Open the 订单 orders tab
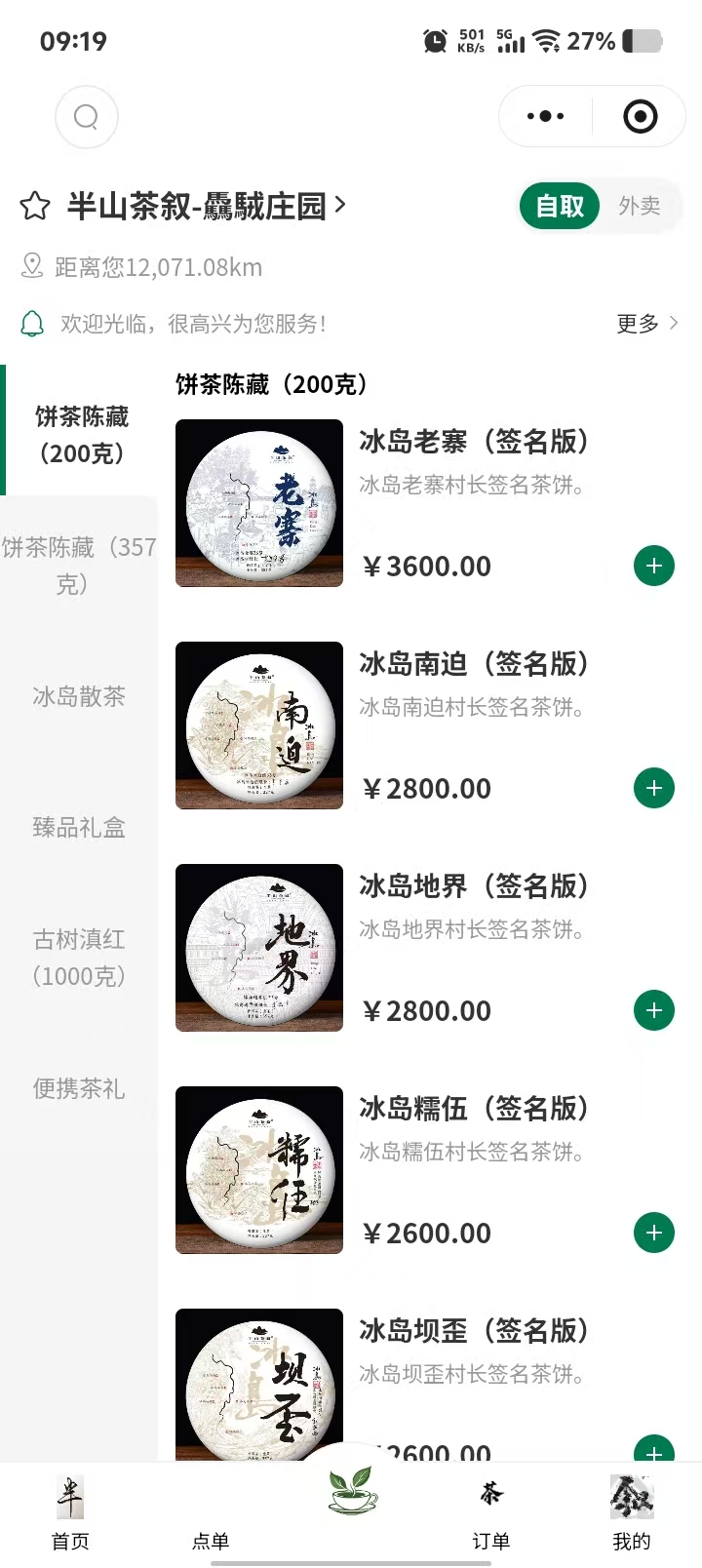Image resolution: width=702 pixels, height=1568 pixels. (490, 1512)
